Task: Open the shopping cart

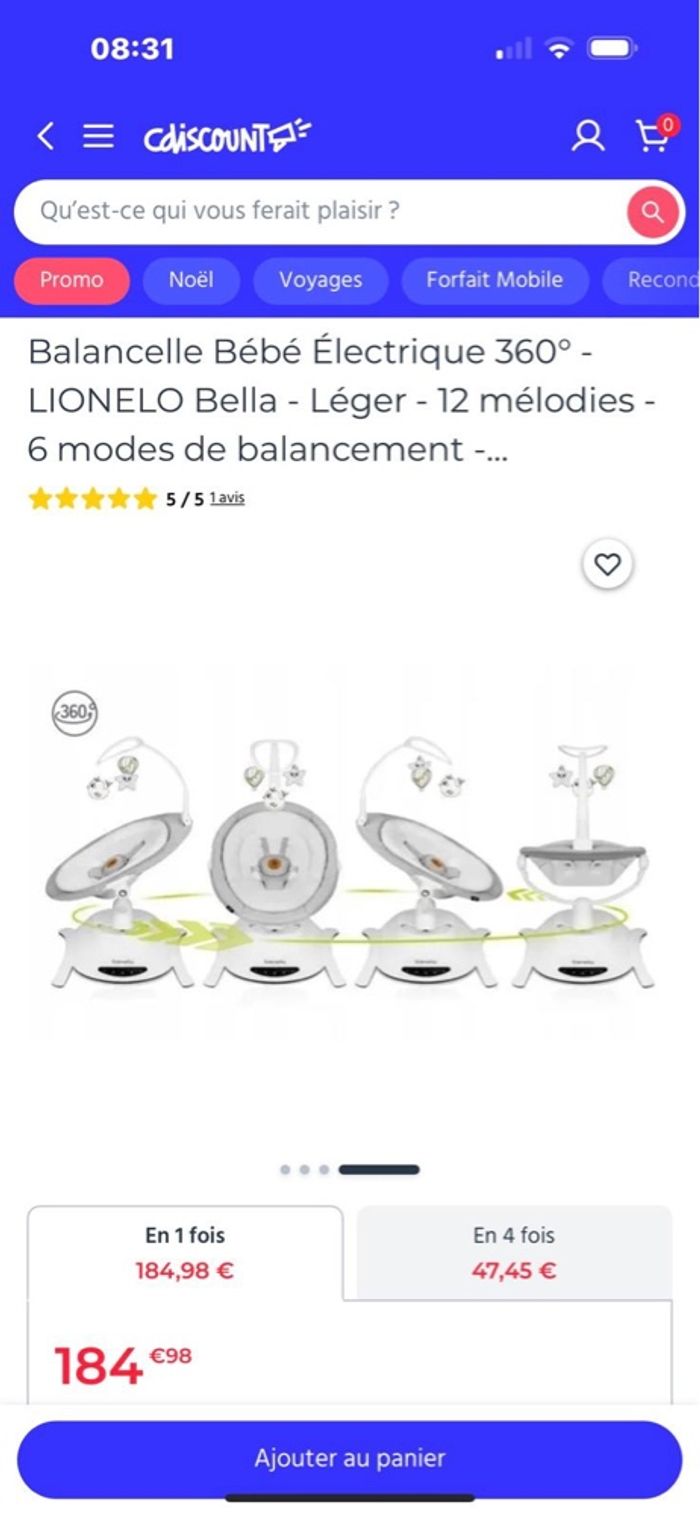Action: (x=654, y=135)
